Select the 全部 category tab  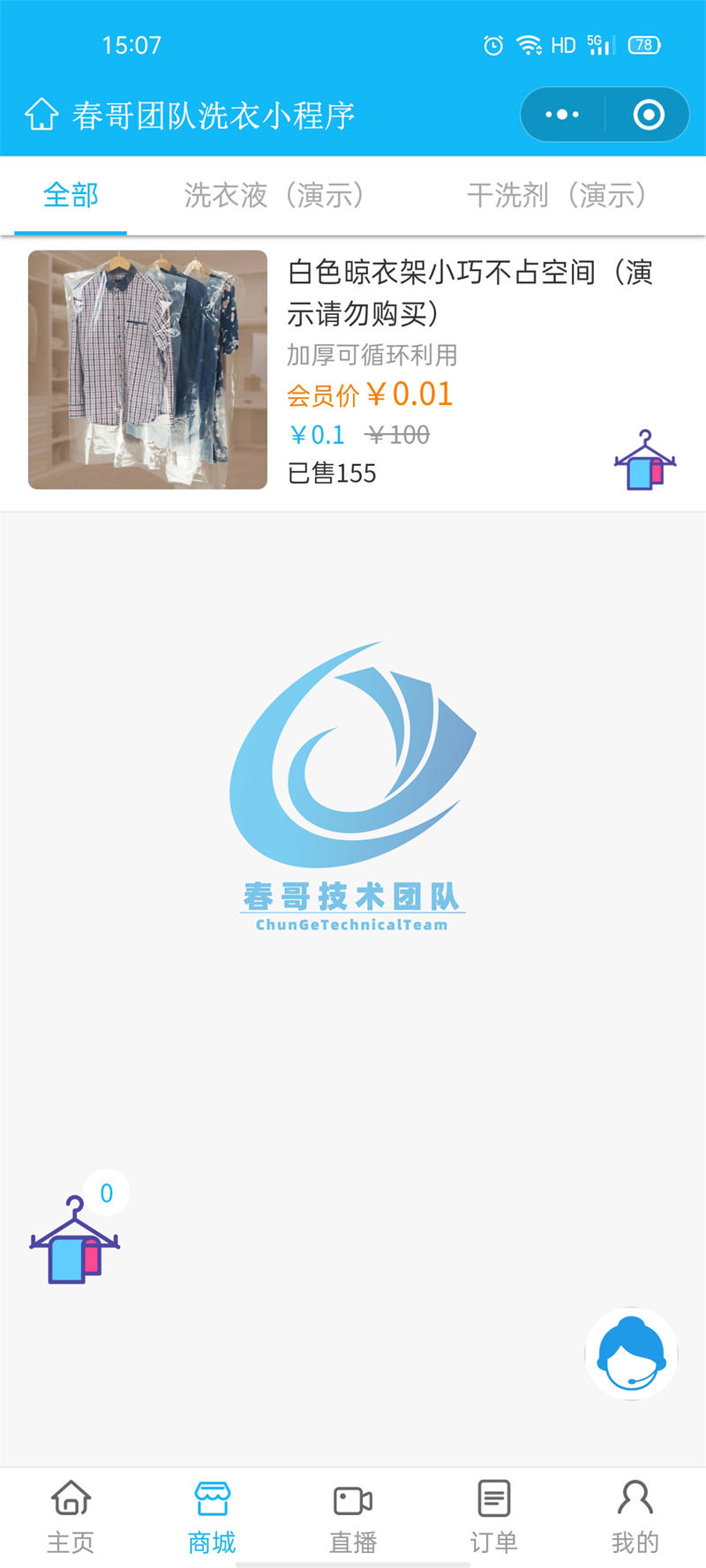pos(71,195)
